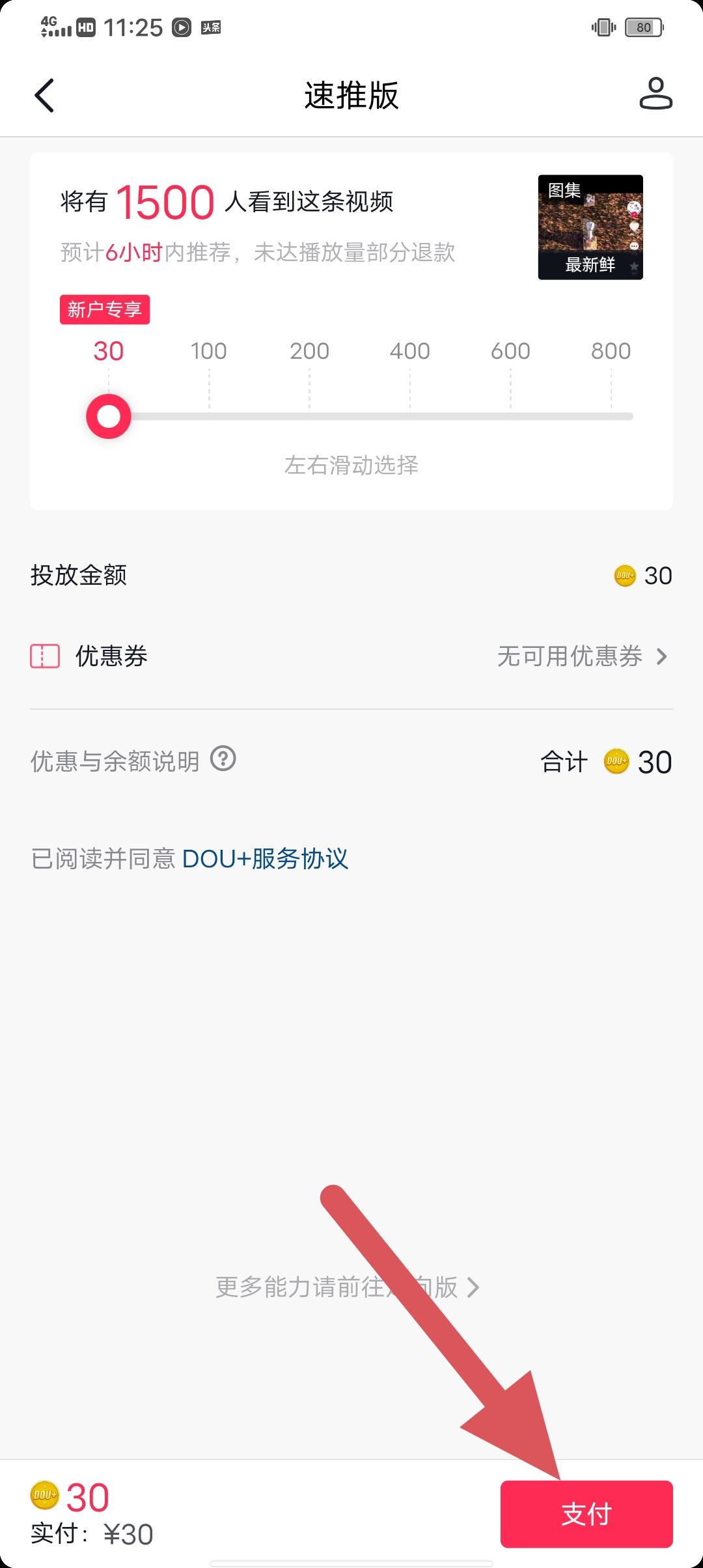703x1568 pixels.
Task: Tap the red 新户专享 badge
Action: (104, 310)
